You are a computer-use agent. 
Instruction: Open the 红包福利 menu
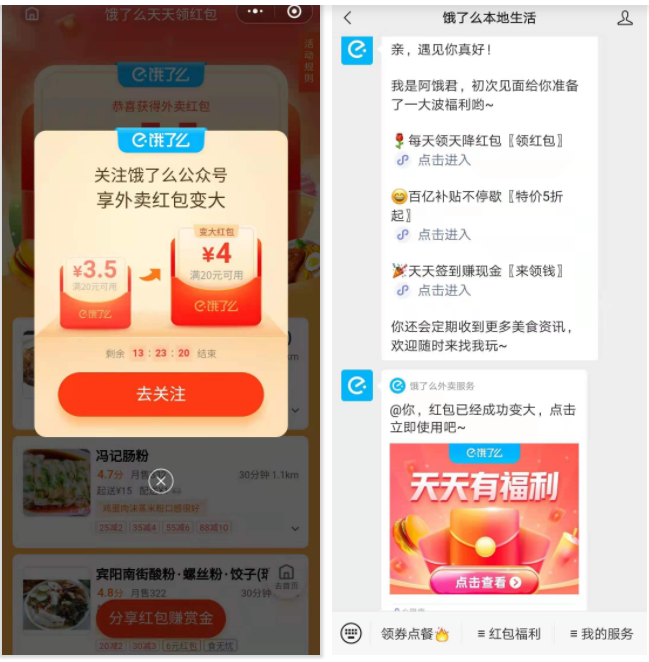pos(508,633)
